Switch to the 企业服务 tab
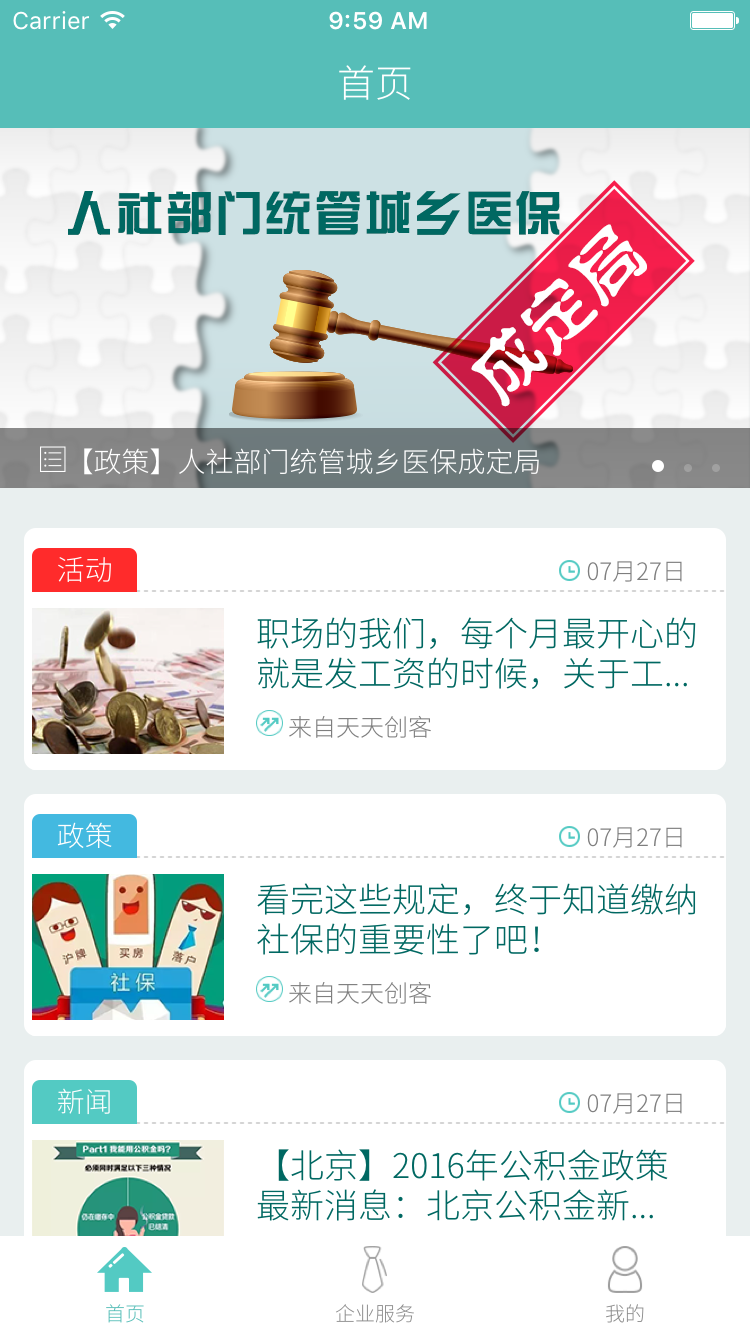The width and height of the screenshot is (750, 1334). click(375, 1286)
